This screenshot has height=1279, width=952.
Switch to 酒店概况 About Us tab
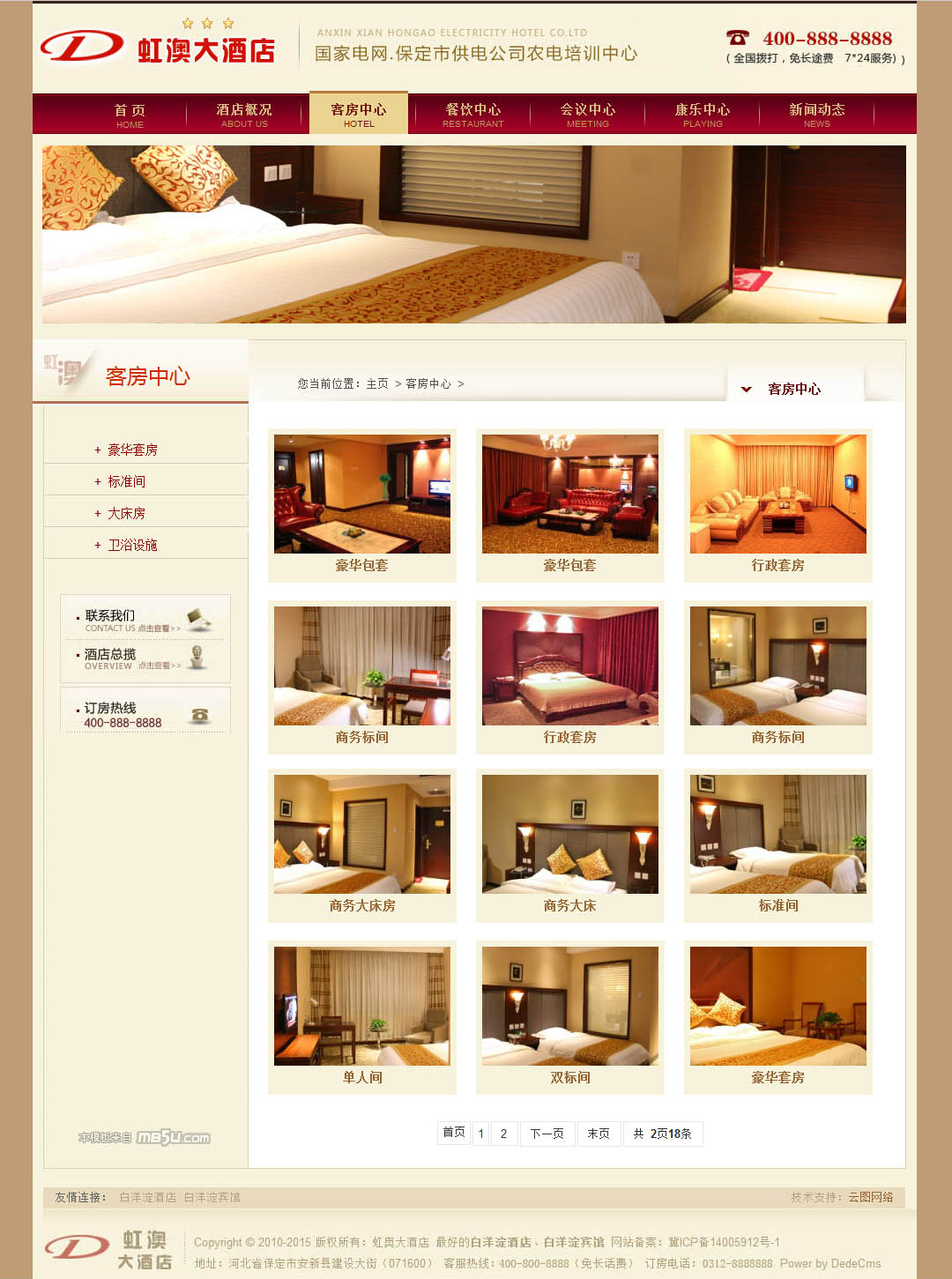point(244,115)
